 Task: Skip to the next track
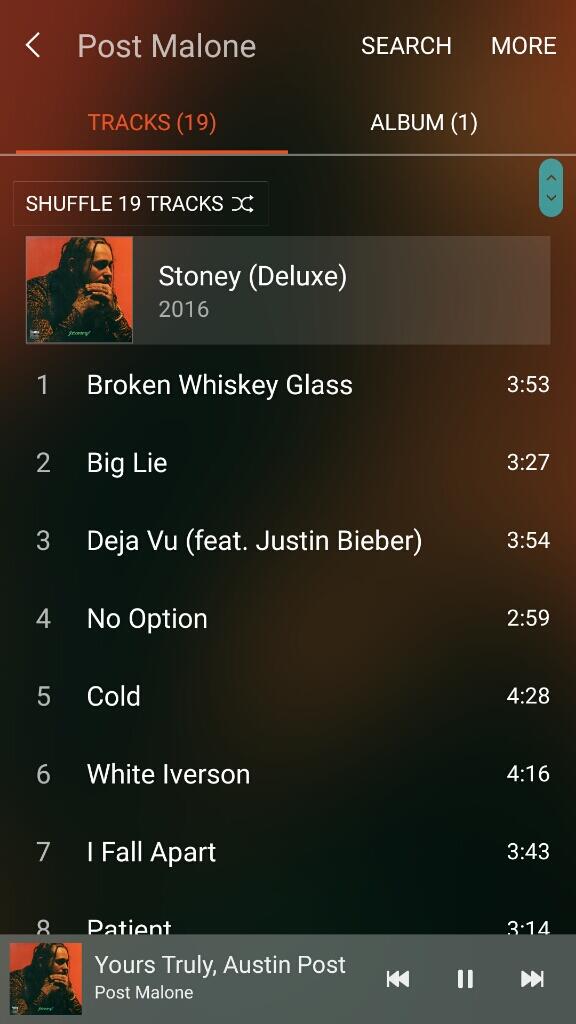[x=532, y=978]
